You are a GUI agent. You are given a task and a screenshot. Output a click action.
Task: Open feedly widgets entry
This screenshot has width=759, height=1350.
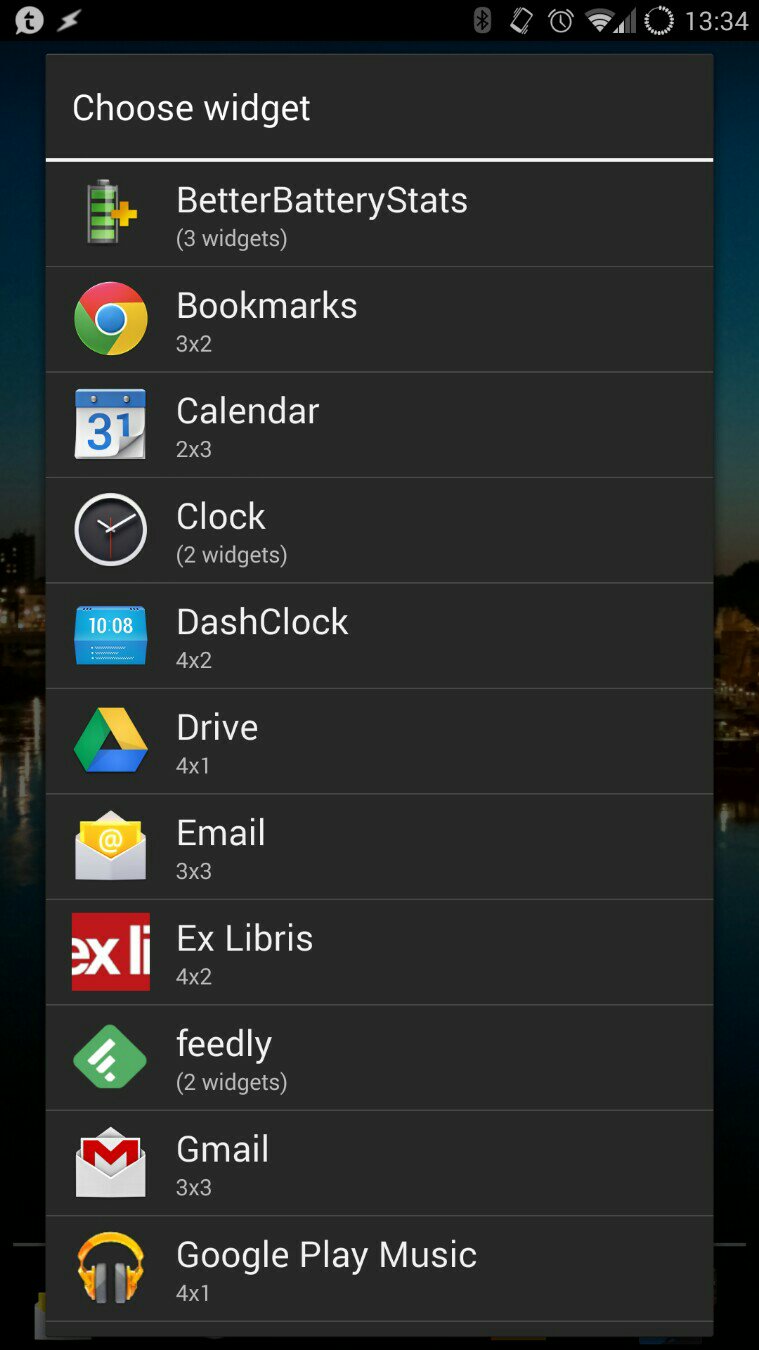point(379,1058)
